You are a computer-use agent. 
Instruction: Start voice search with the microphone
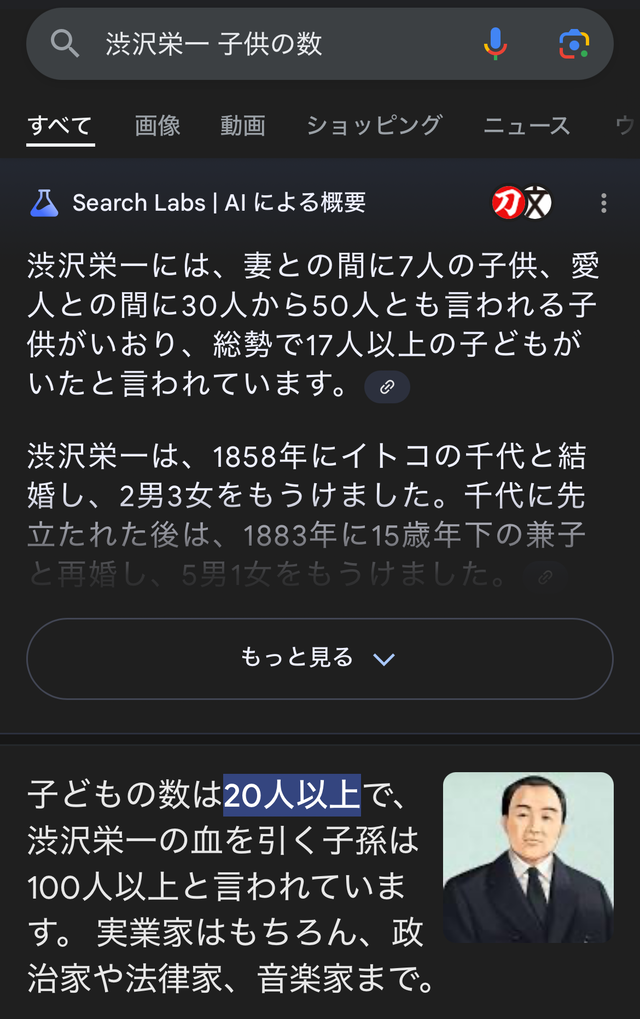coord(495,43)
